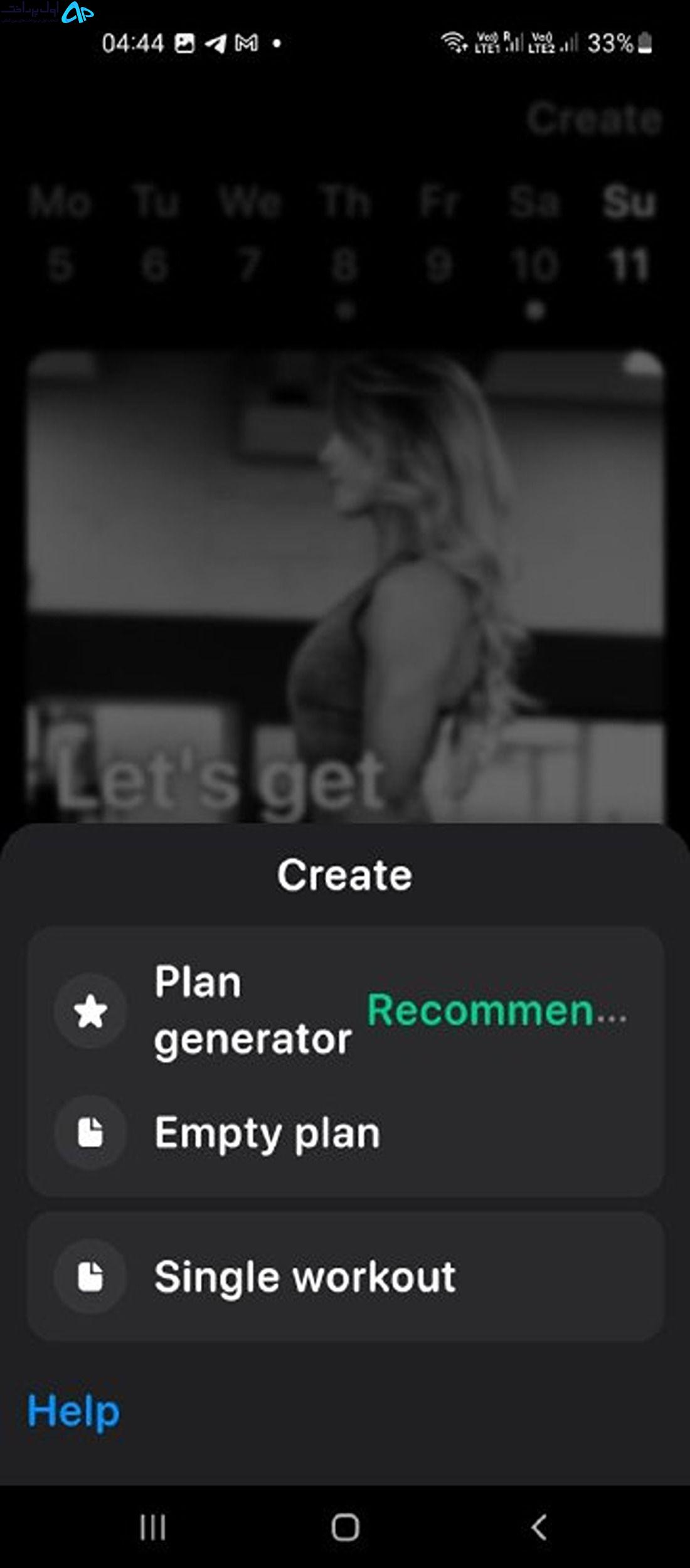Screen dimensions: 690x1568
Task: Choose Empty plan
Action: (x=345, y=1133)
